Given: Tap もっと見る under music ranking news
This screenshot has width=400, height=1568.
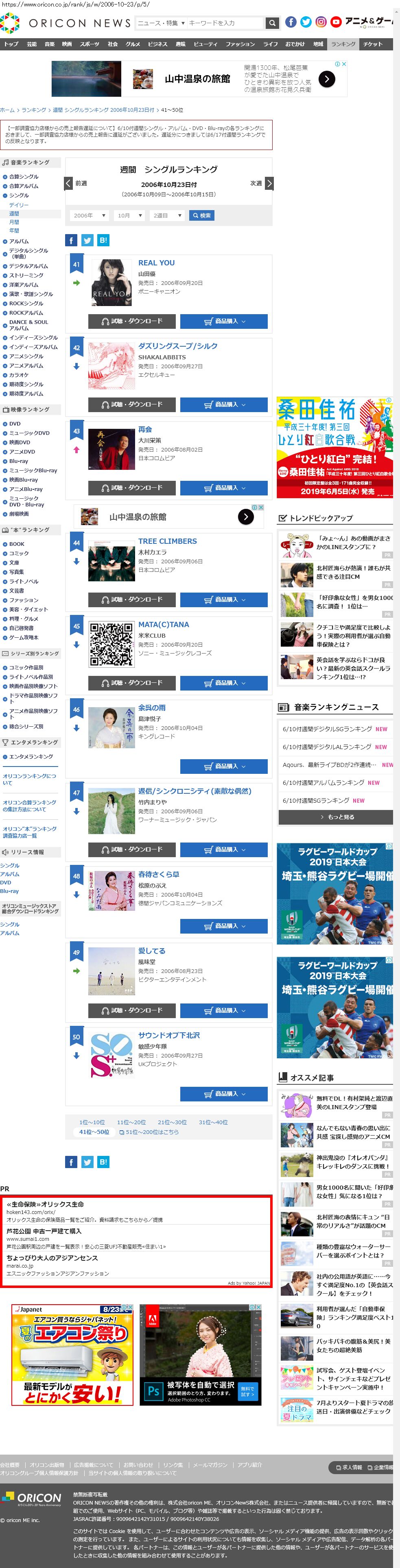Looking at the screenshot, I should tap(336, 817).
